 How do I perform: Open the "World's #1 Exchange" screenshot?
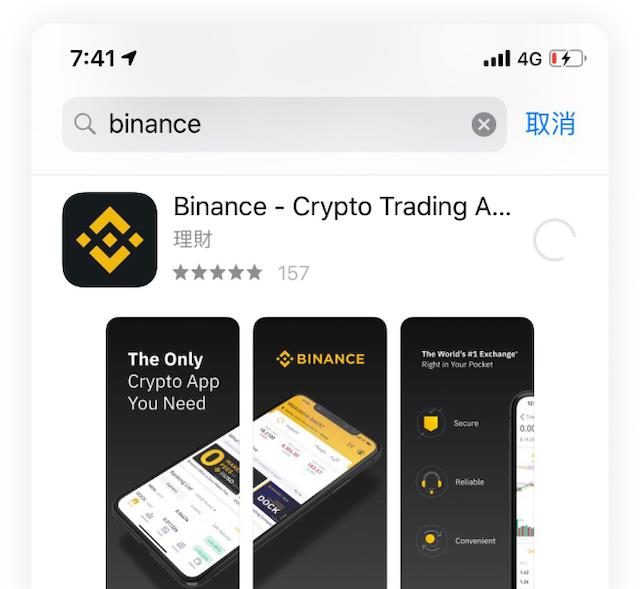click(467, 452)
